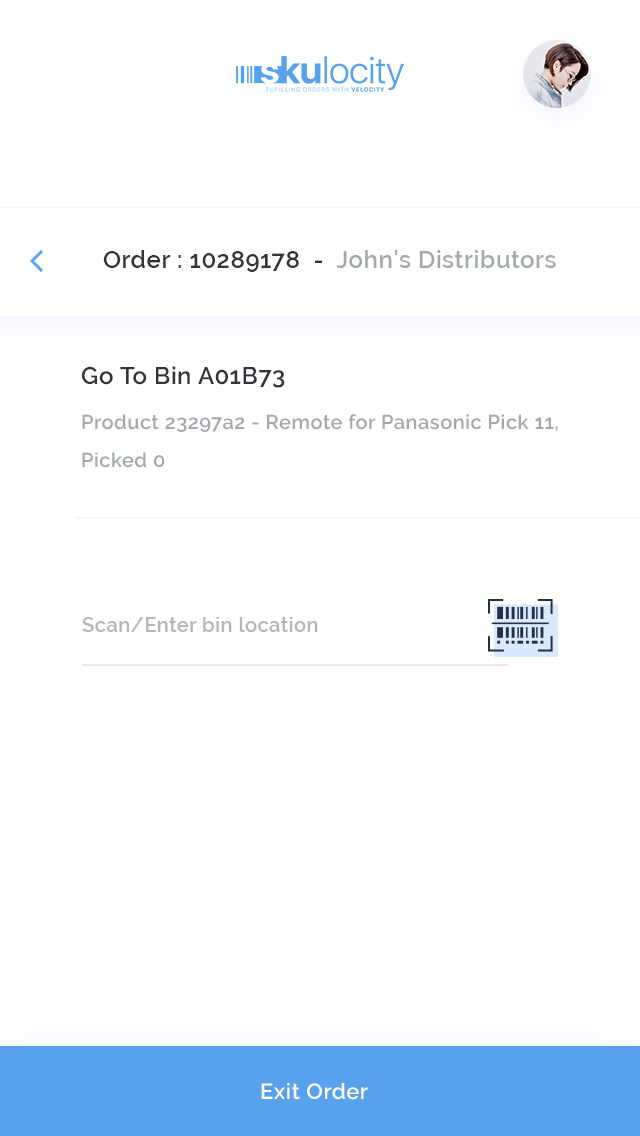Screen dimensions: 640x1136
Task: Open the user profile avatar
Action: point(556,75)
